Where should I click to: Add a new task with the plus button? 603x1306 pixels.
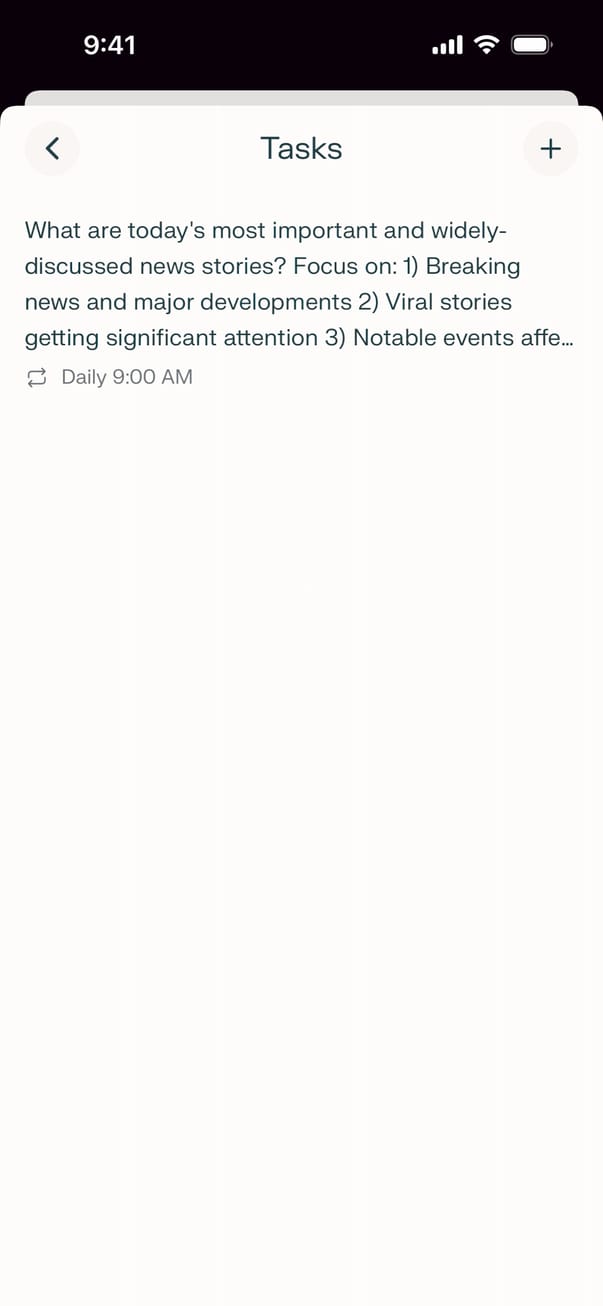550,149
